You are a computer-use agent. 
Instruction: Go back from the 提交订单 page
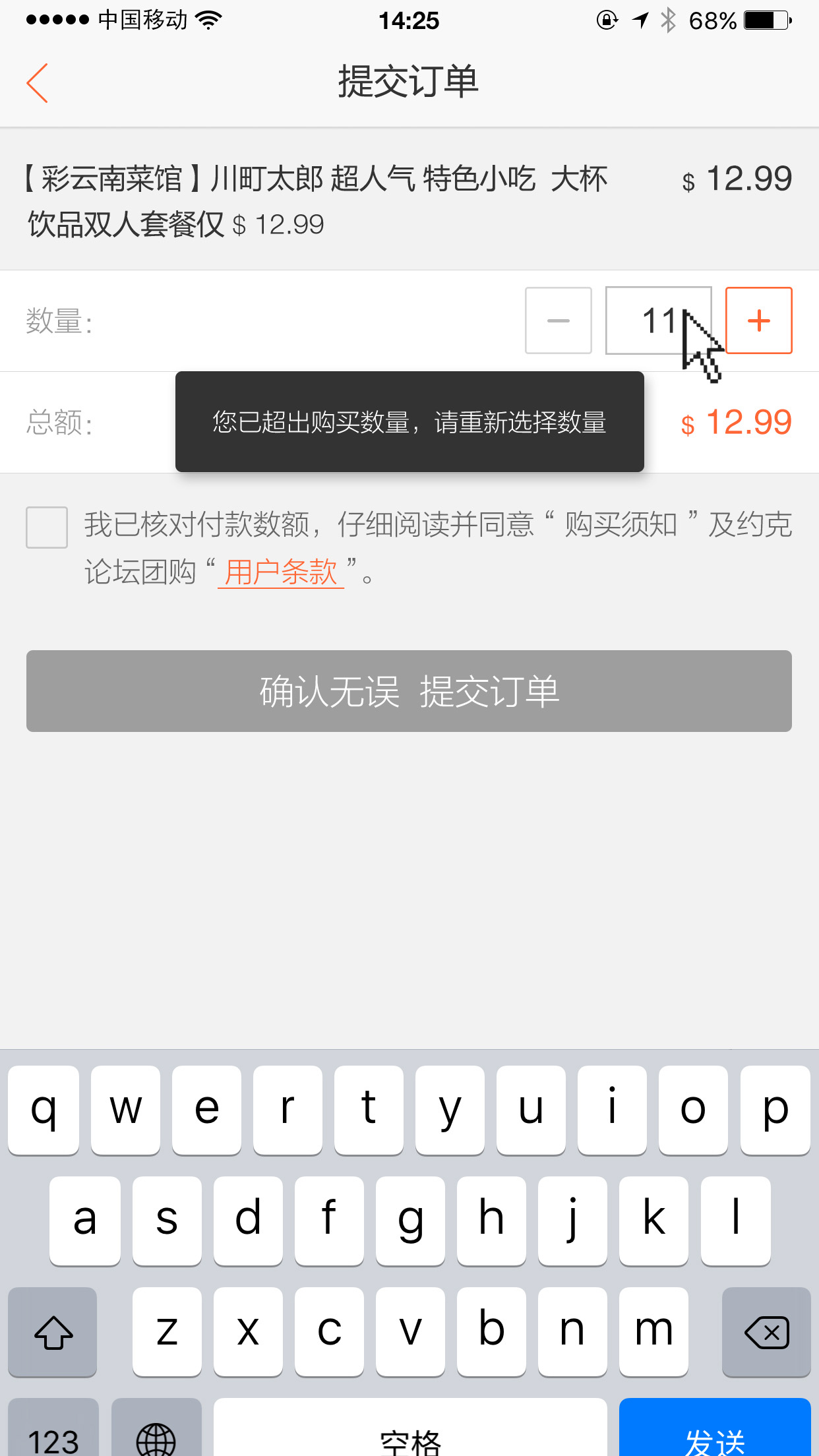pyautogui.click(x=38, y=83)
